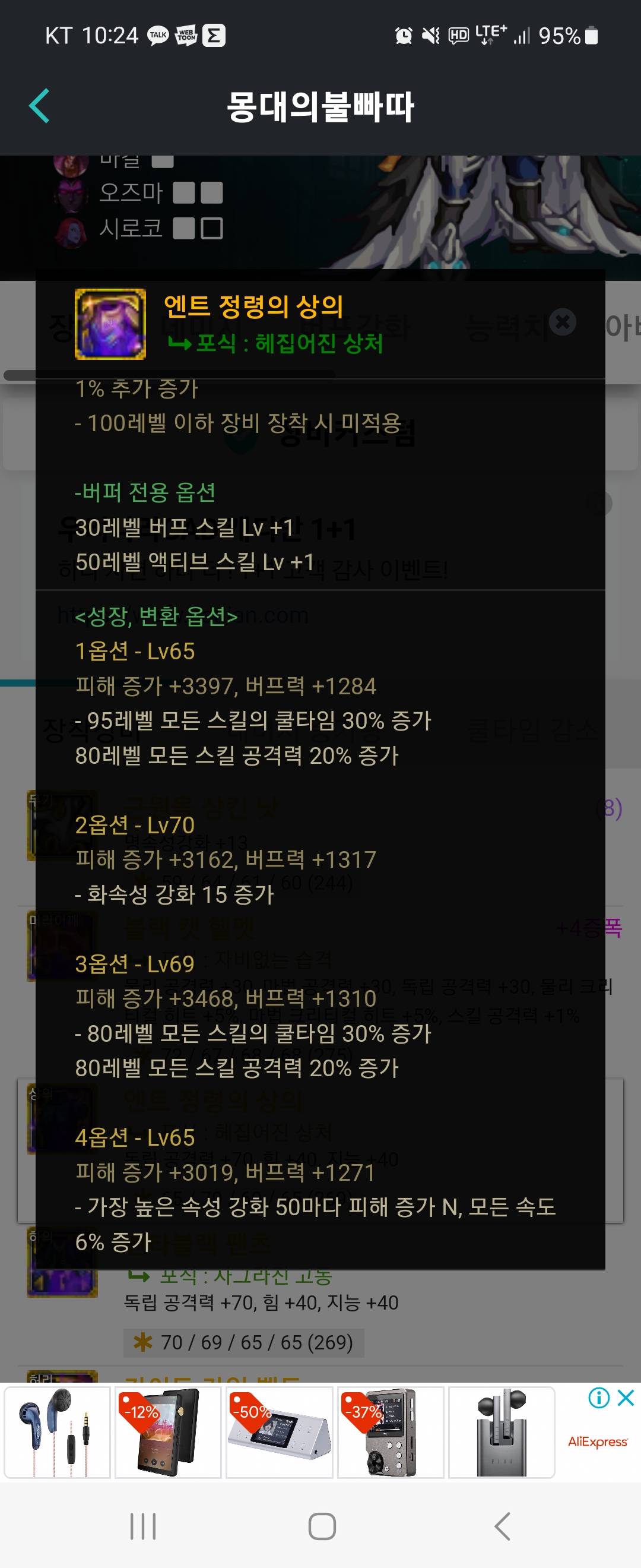
Task: Open the blue earphones ad product
Action: [57, 1432]
